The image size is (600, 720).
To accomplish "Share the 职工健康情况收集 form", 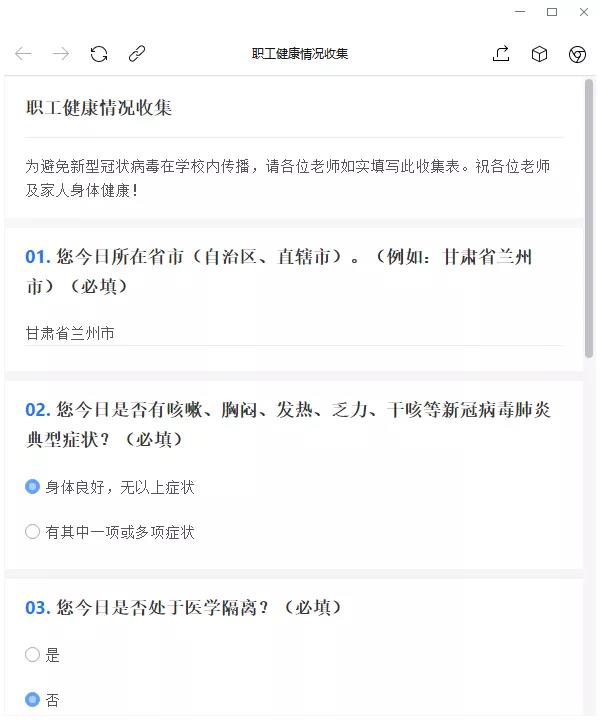I will [501, 54].
